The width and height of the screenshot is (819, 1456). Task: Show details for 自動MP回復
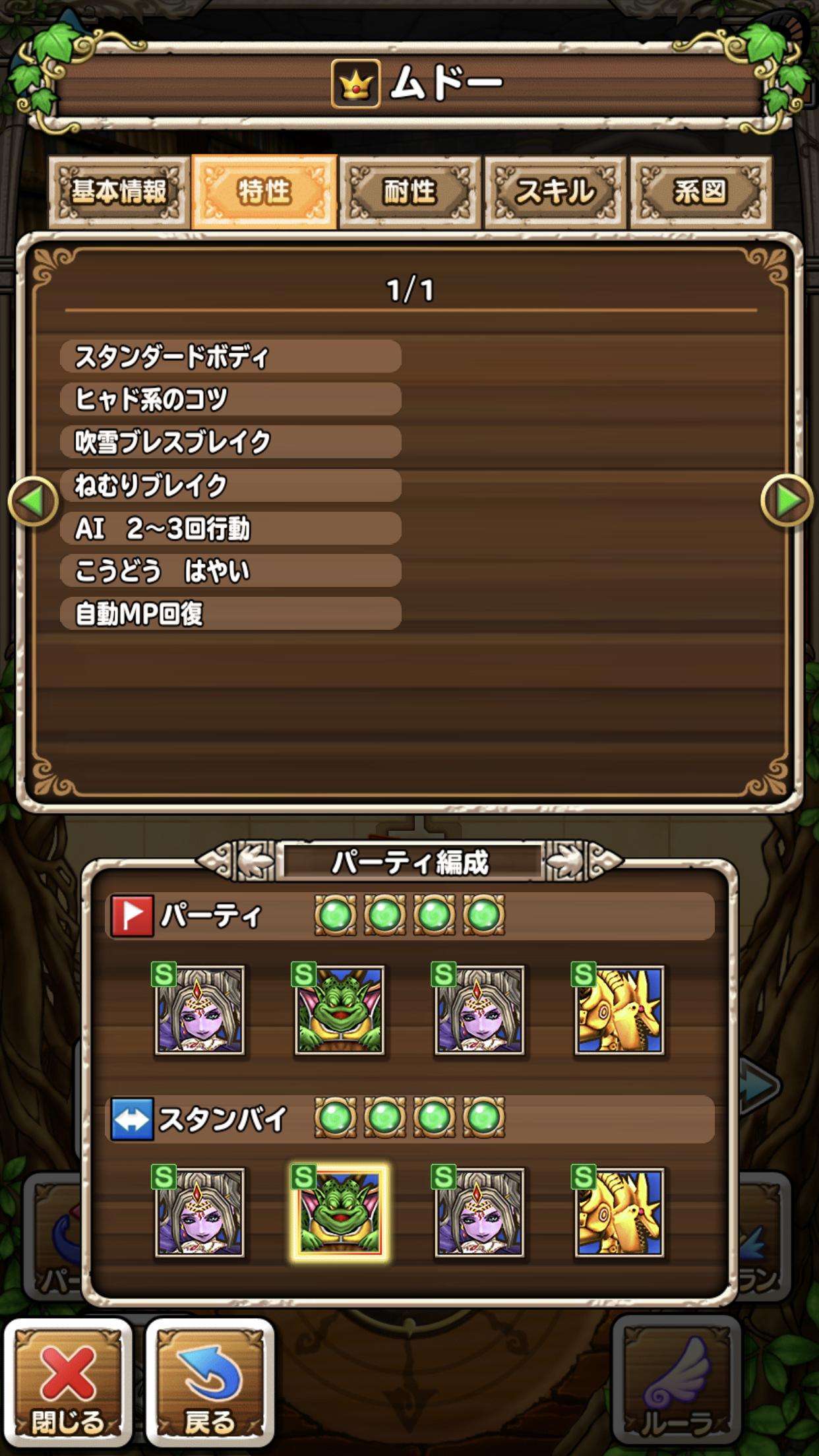230,614
